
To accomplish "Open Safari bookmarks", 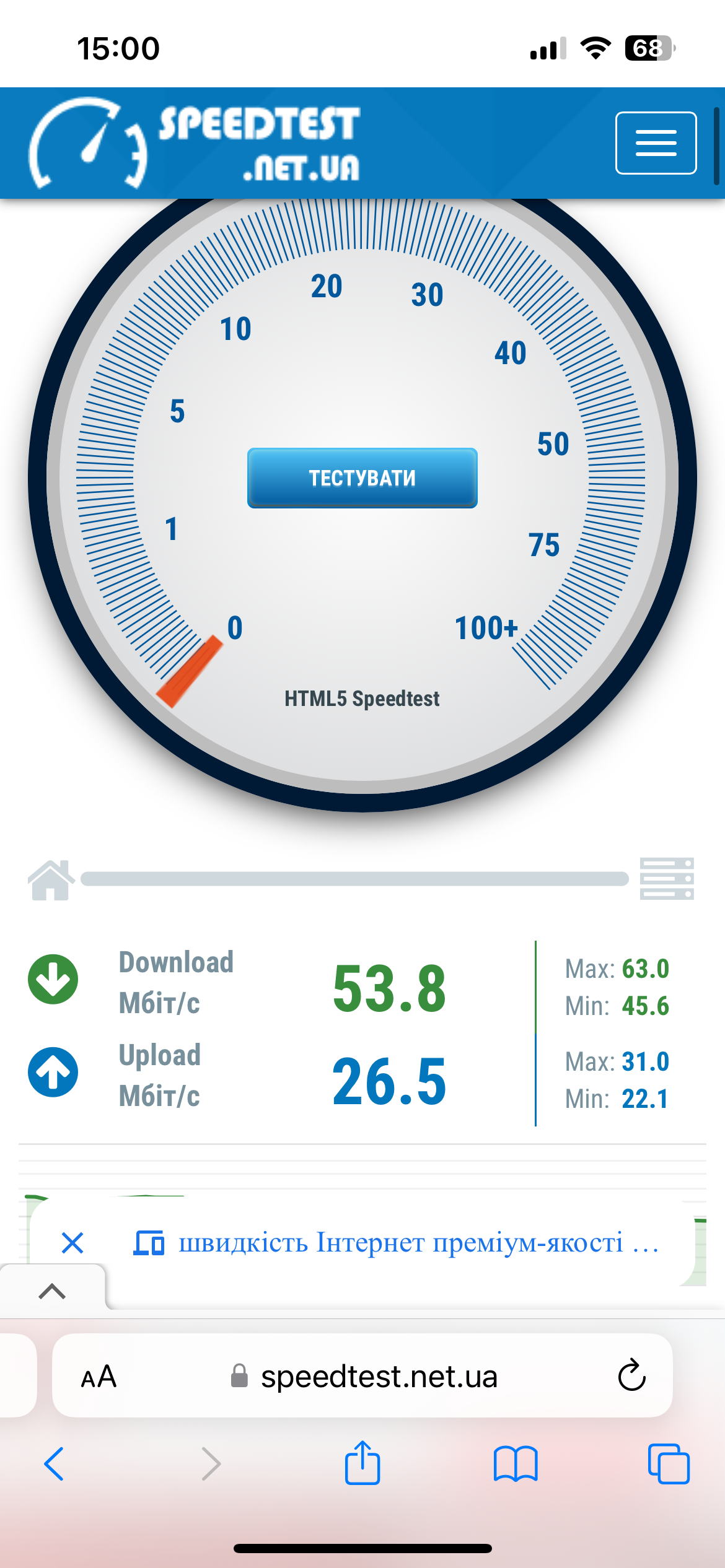I will (x=516, y=1464).
